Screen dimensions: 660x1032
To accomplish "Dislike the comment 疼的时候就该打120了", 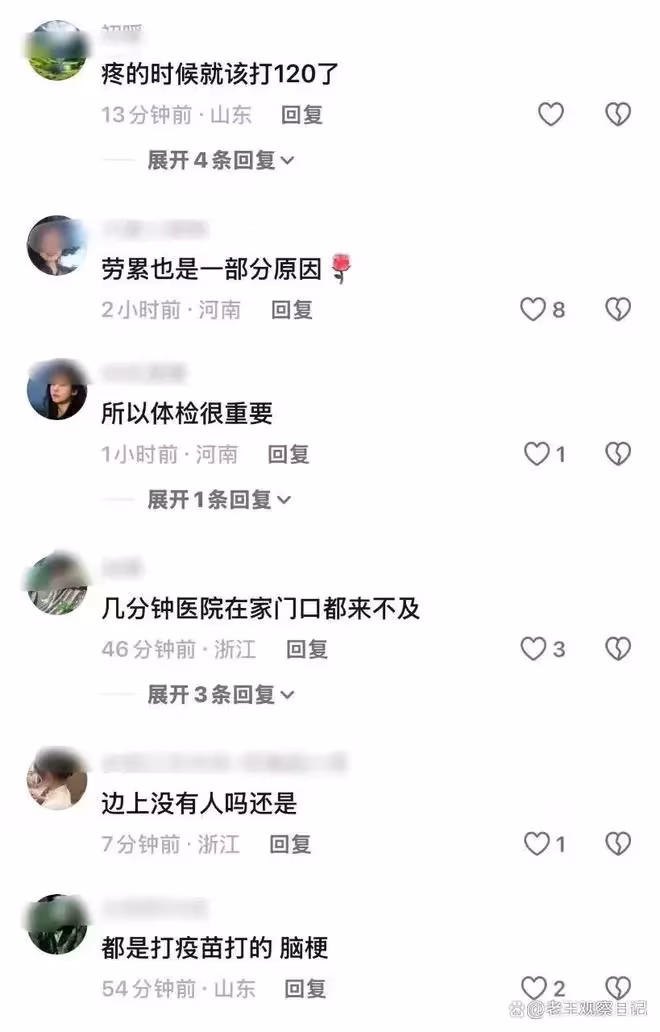I will [618, 115].
